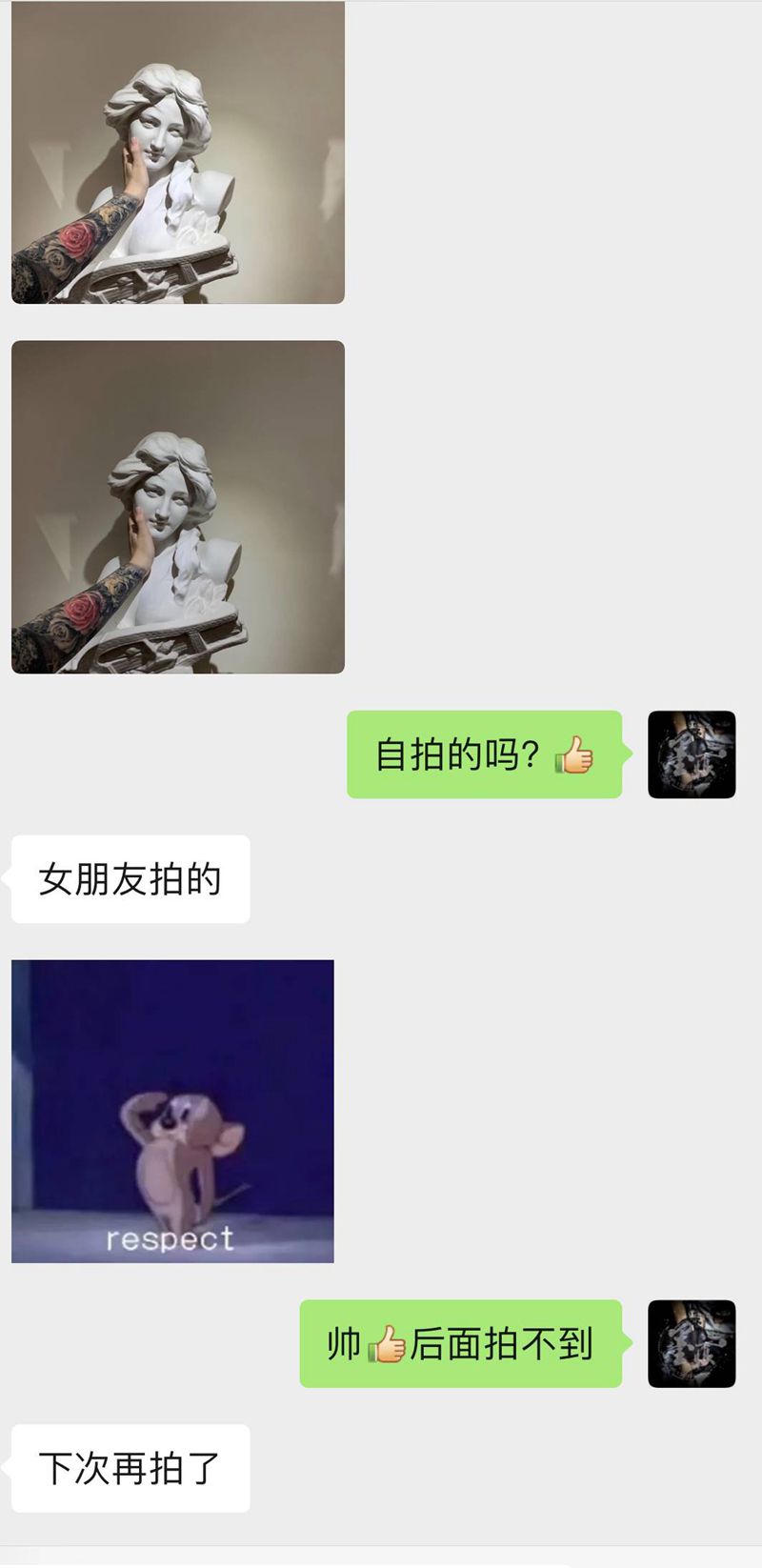Open sender avatar beside 自拍的吗 message
Viewport: 762px width, 1568px height.
coord(692,754)
